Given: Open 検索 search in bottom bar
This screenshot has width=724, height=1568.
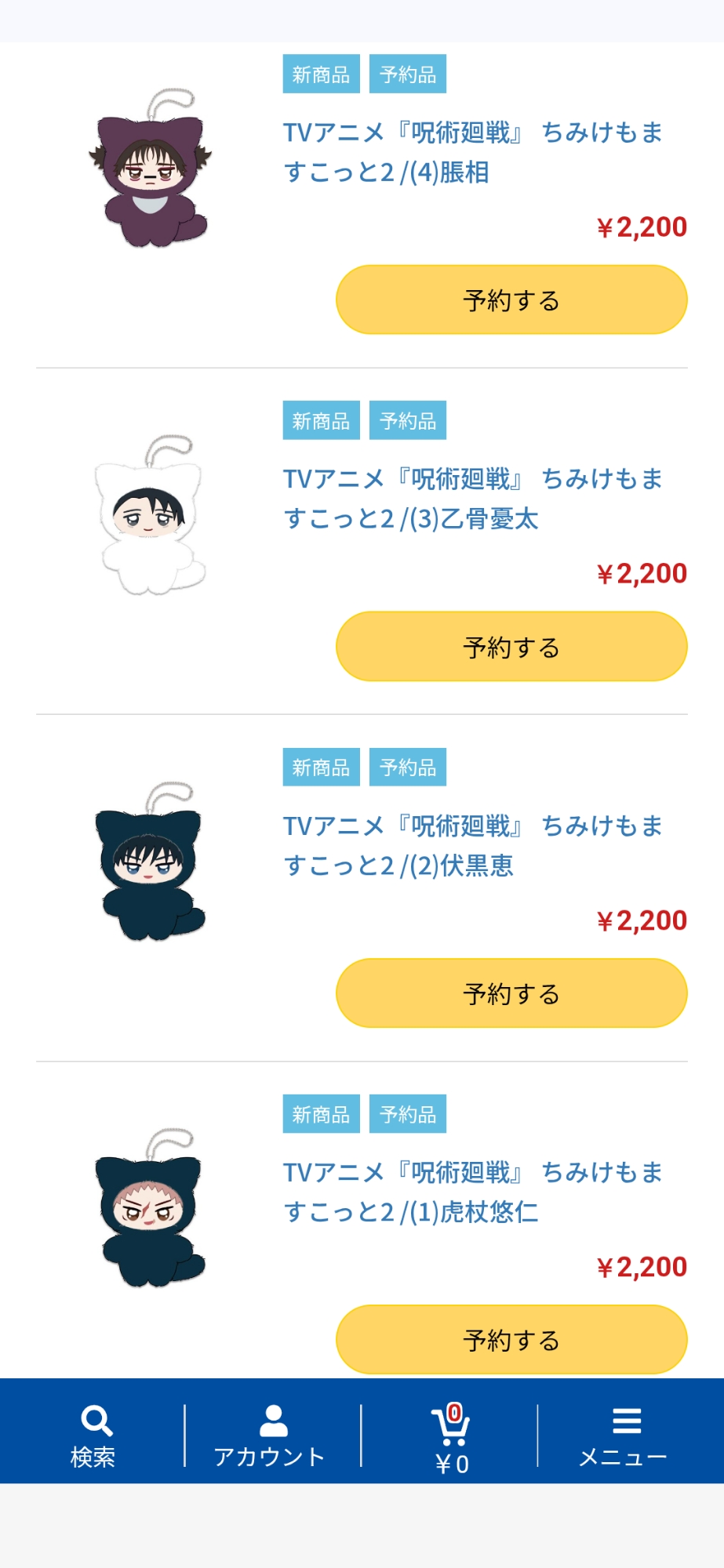Looking at the screenshot, I should click(93, 1436).
